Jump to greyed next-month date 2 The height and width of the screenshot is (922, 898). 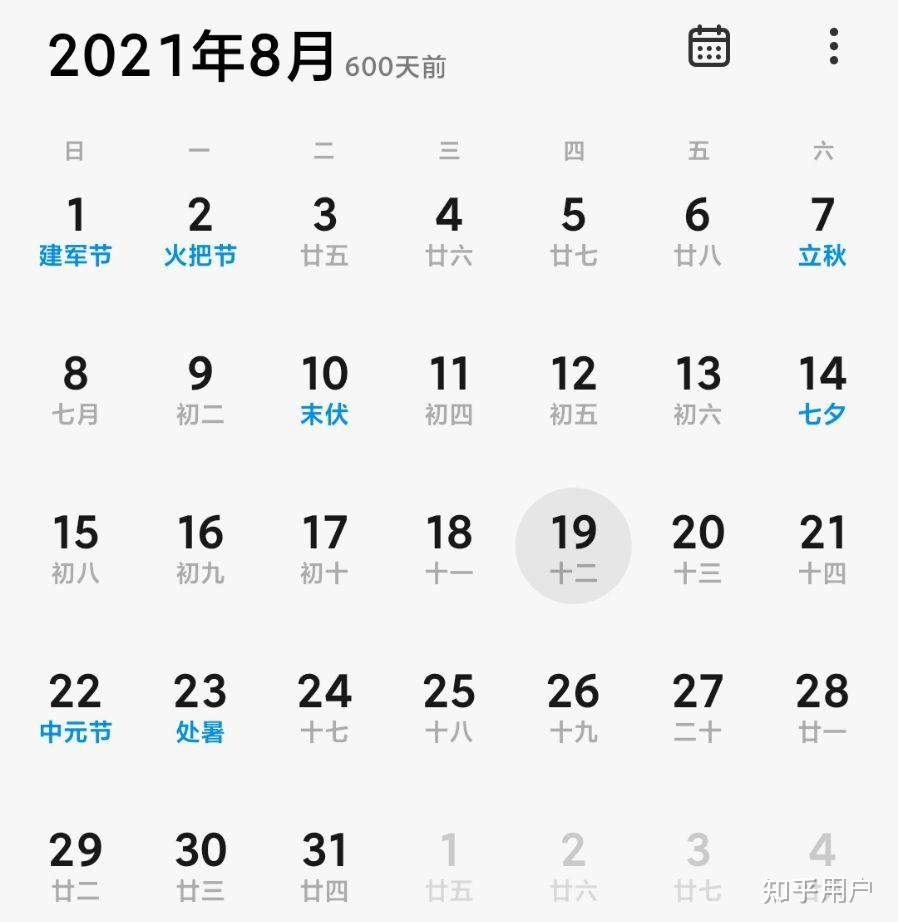tap(573, 867)
